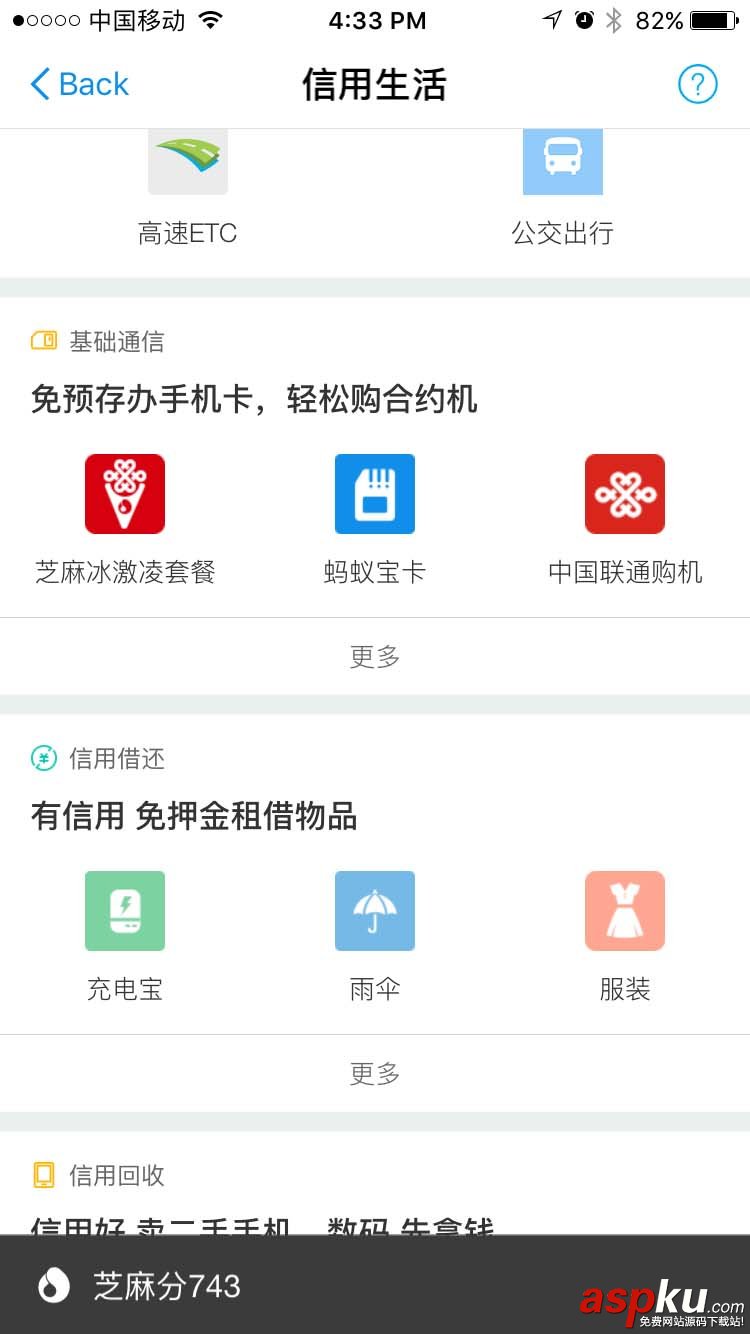Tap the 信用生活 title

[375, 84]
